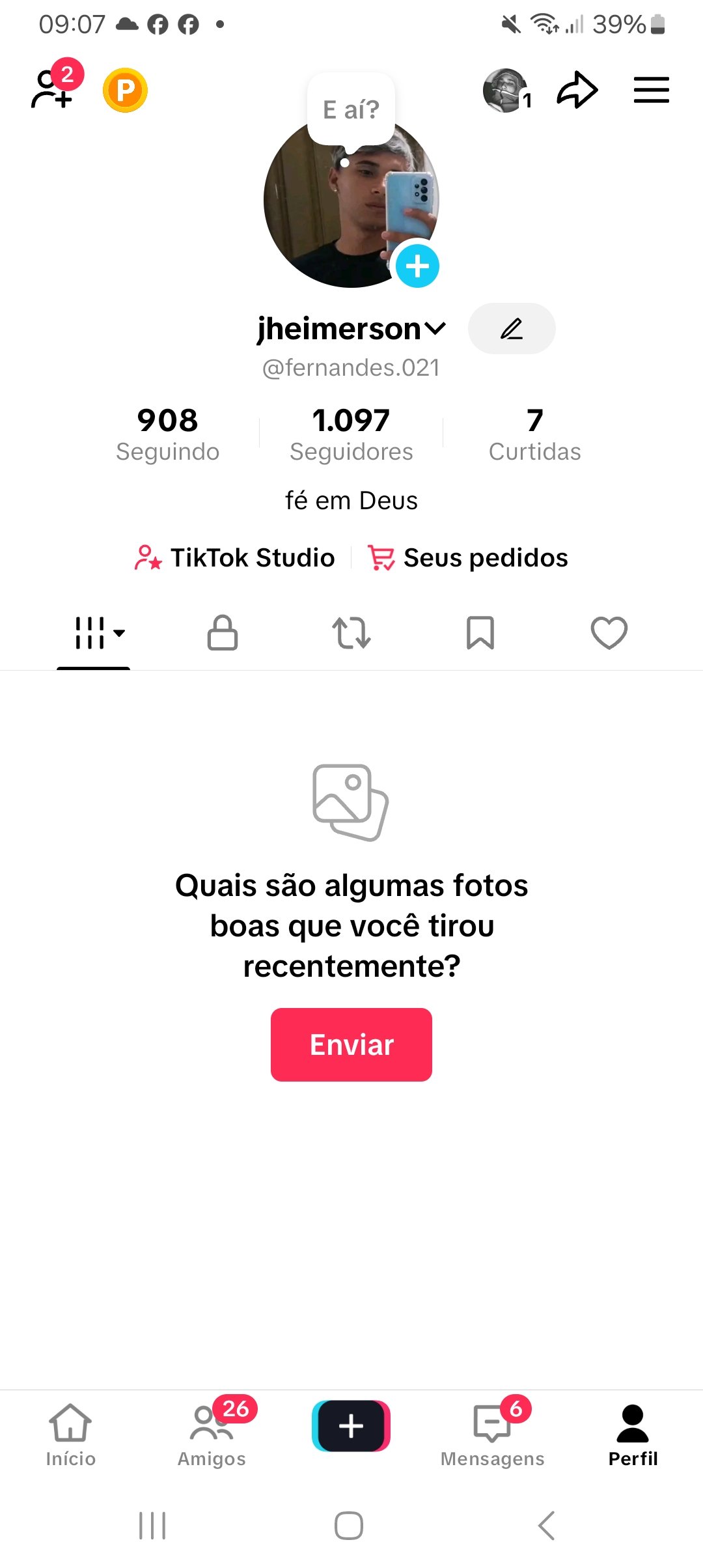703x1568 pixels.
Task: Share this profile with the arrow icon
Action: coord(577,90)
